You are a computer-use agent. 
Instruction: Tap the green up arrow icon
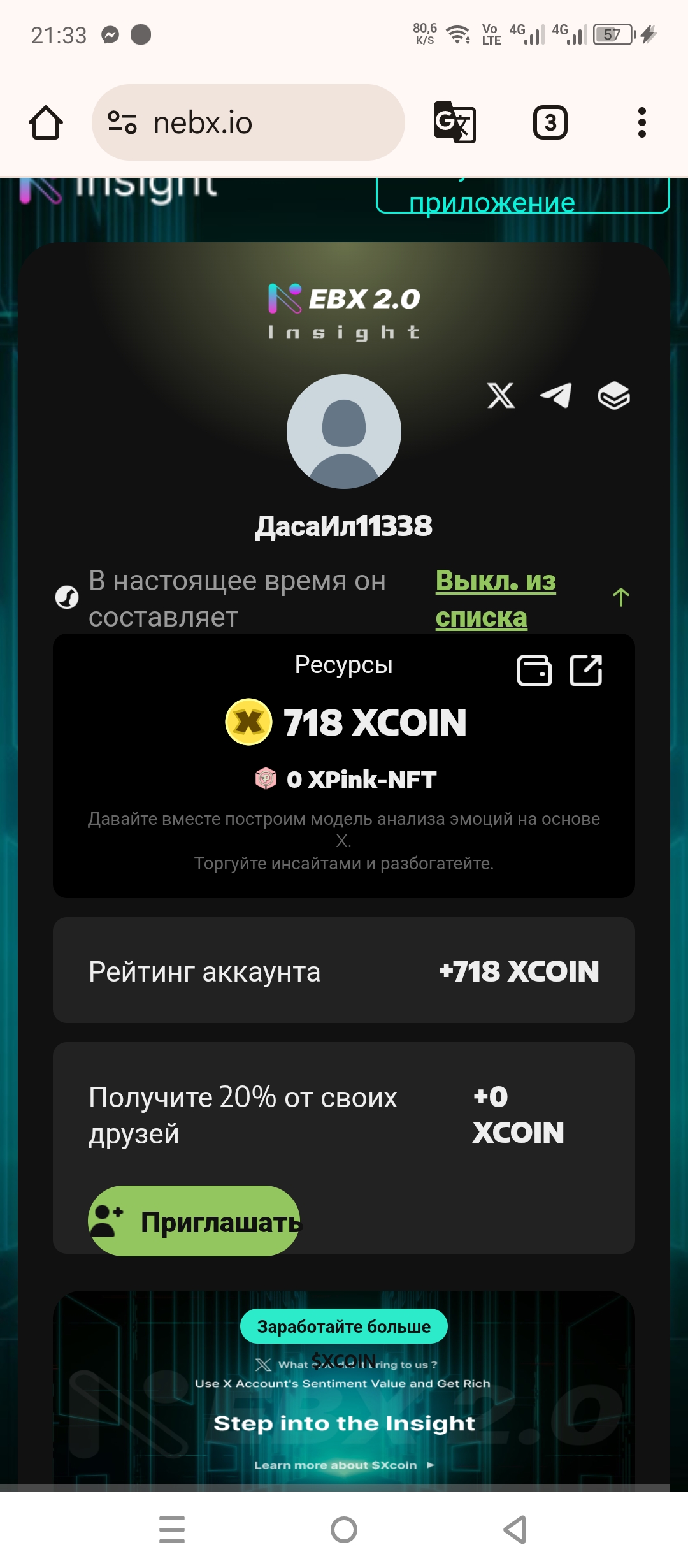tap(621, 597)
